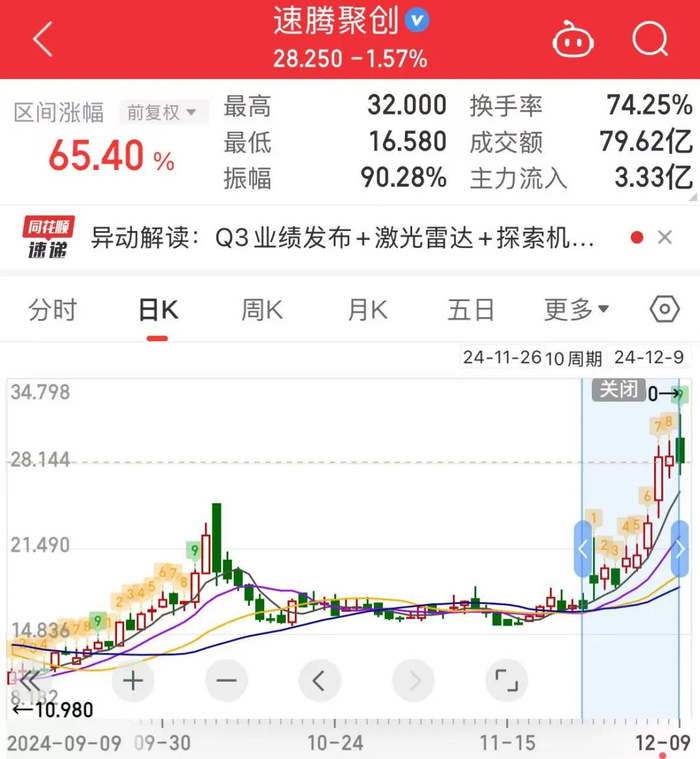Zoom out the chart with minus button
Viewport: 700px width, 759px height.
point(226,681)
